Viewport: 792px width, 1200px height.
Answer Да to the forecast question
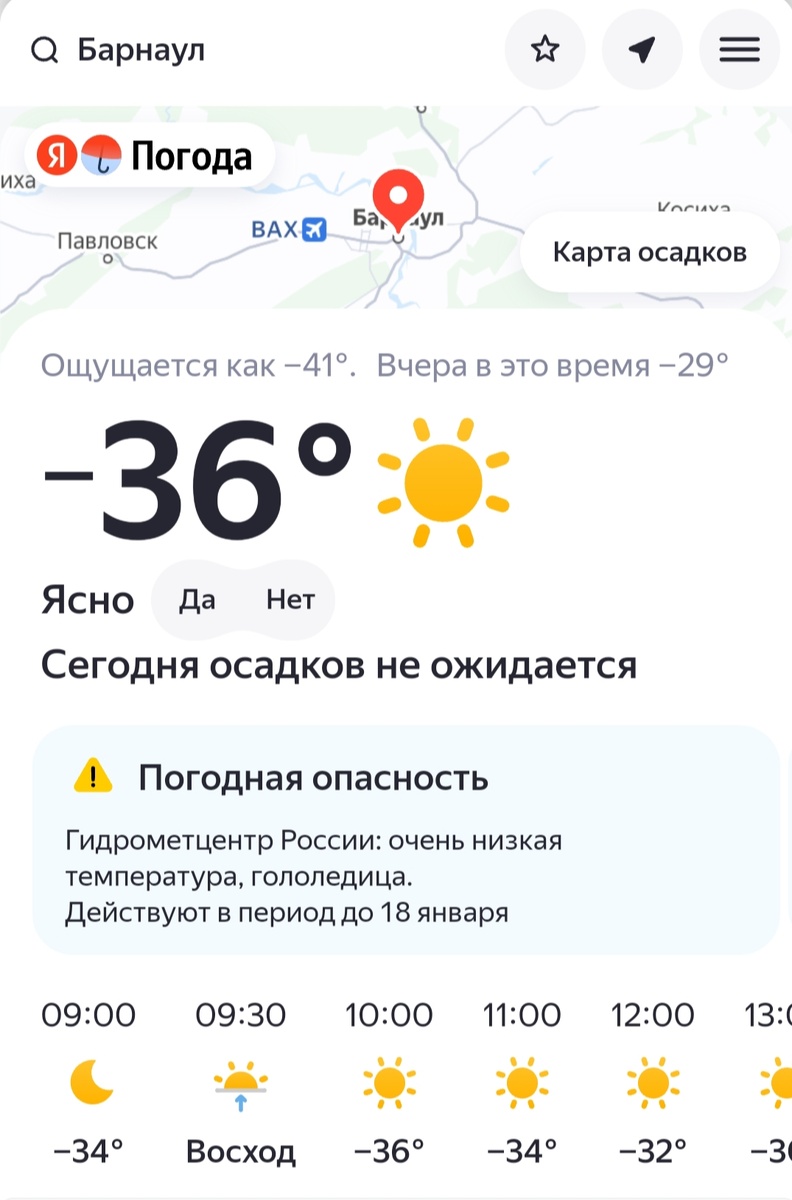coord(197,600)
